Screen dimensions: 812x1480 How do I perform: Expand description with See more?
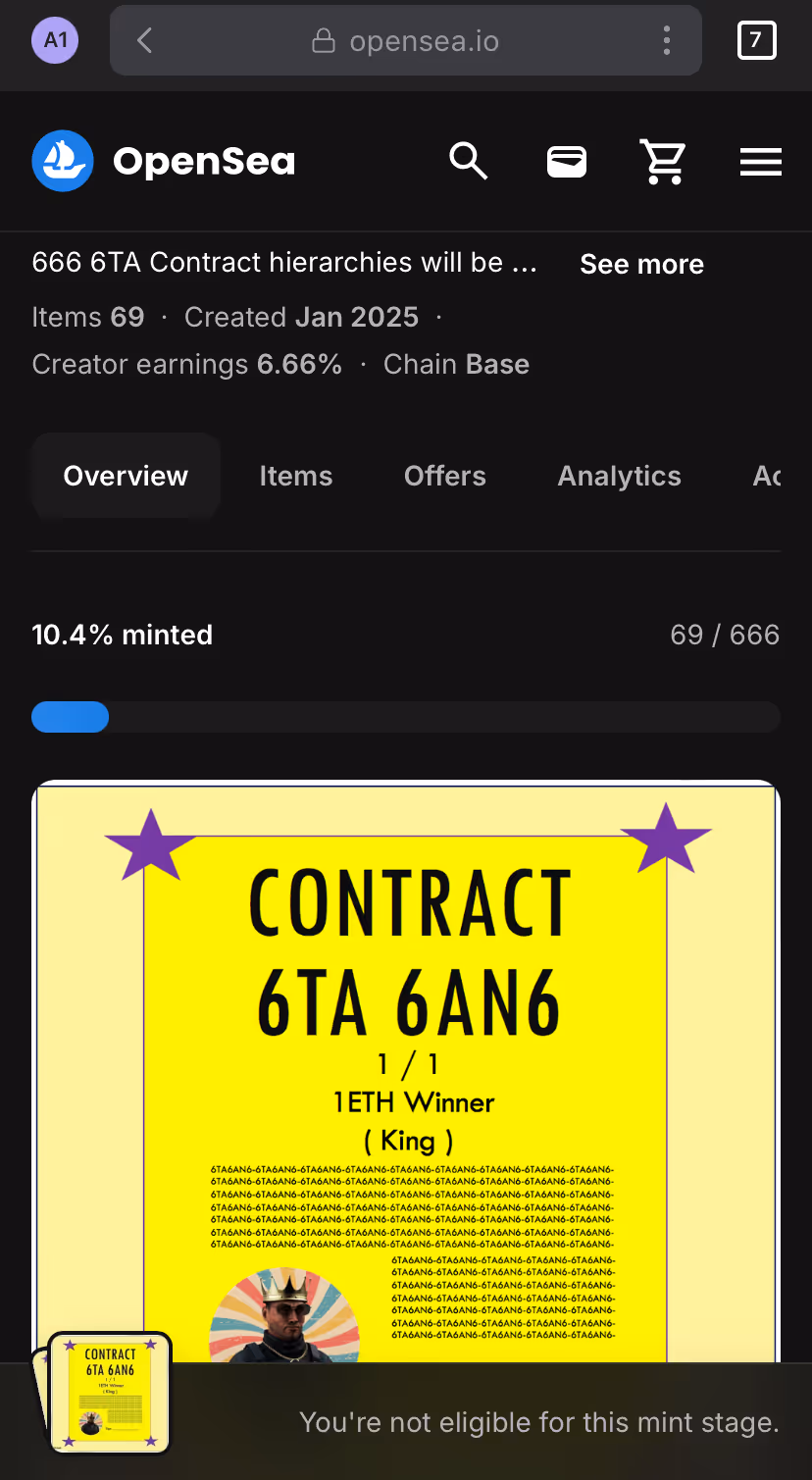pyautogui.click(x=641, y=264)
